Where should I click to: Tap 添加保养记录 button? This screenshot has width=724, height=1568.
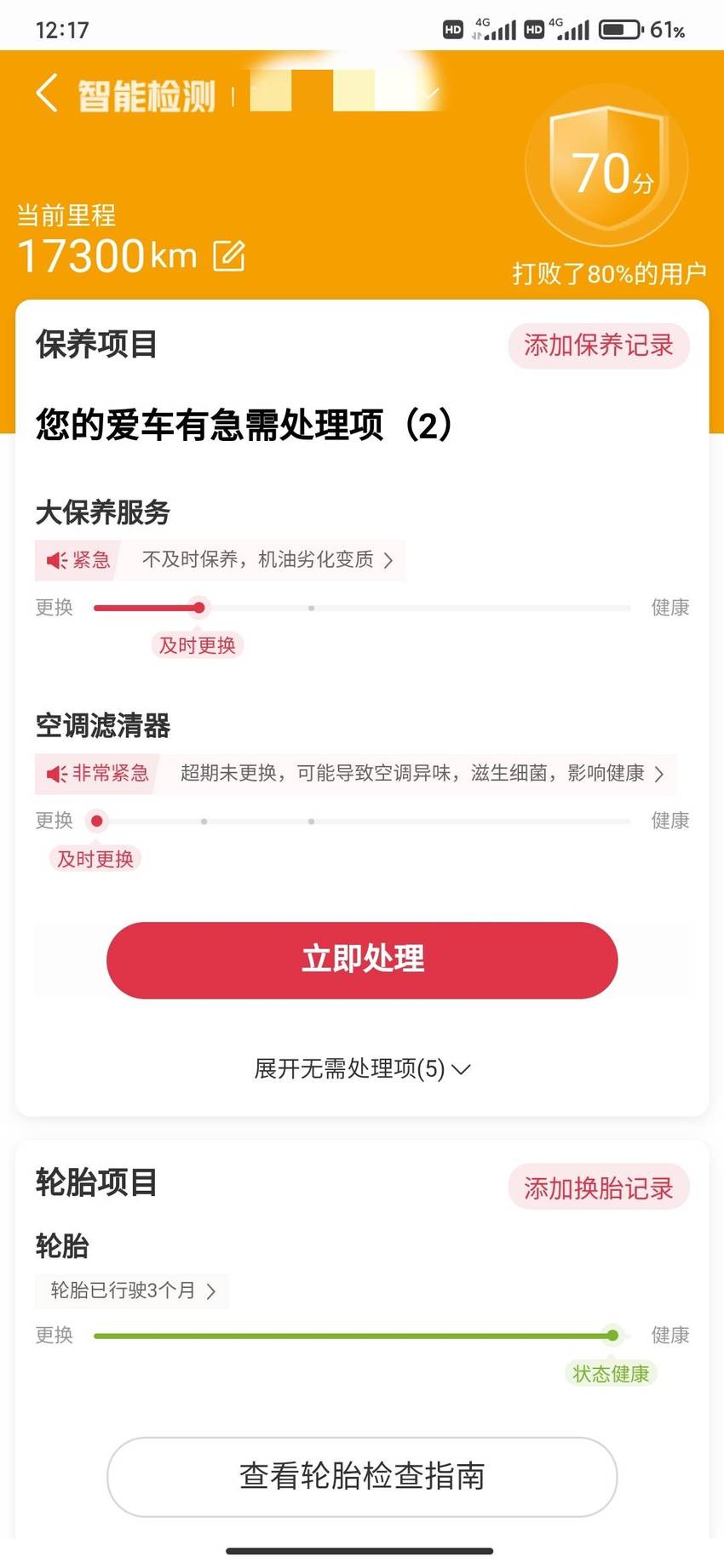599,346
